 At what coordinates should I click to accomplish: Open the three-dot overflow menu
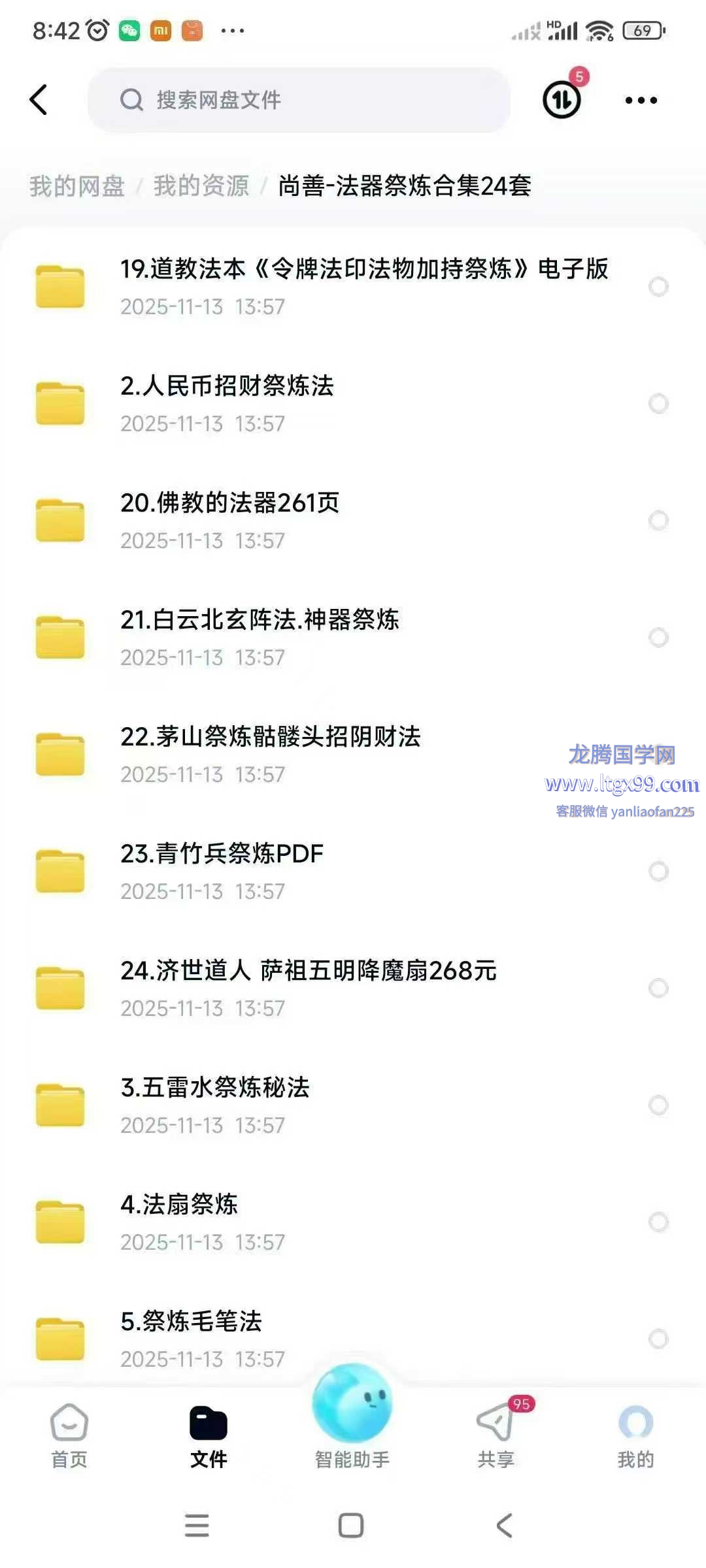[x=641, y=100]
